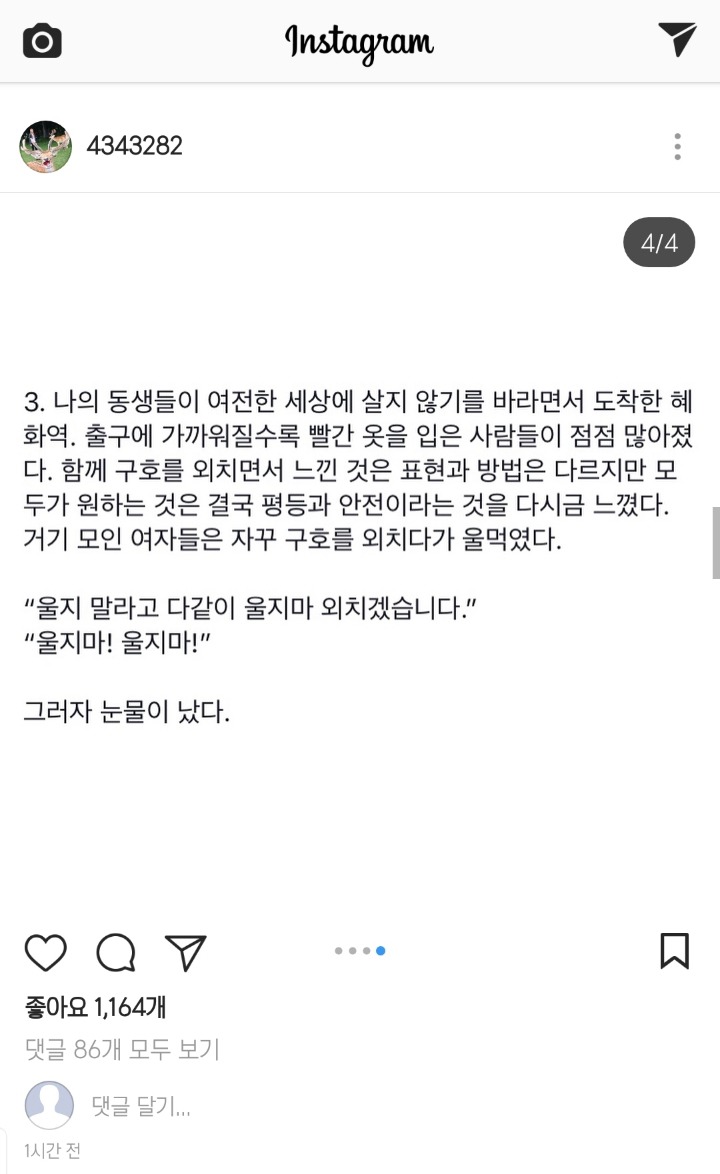720x1174 pixels.
Task: Tap the 댓글 달기 comment input field
Action: [140, 1106]
